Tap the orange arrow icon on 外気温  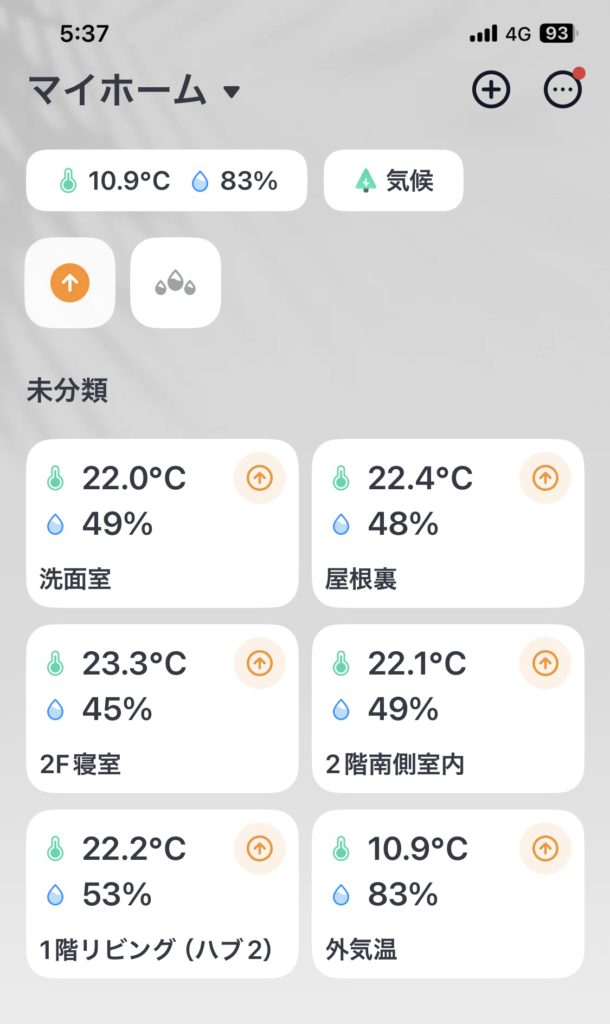click(x=545, y=848)
